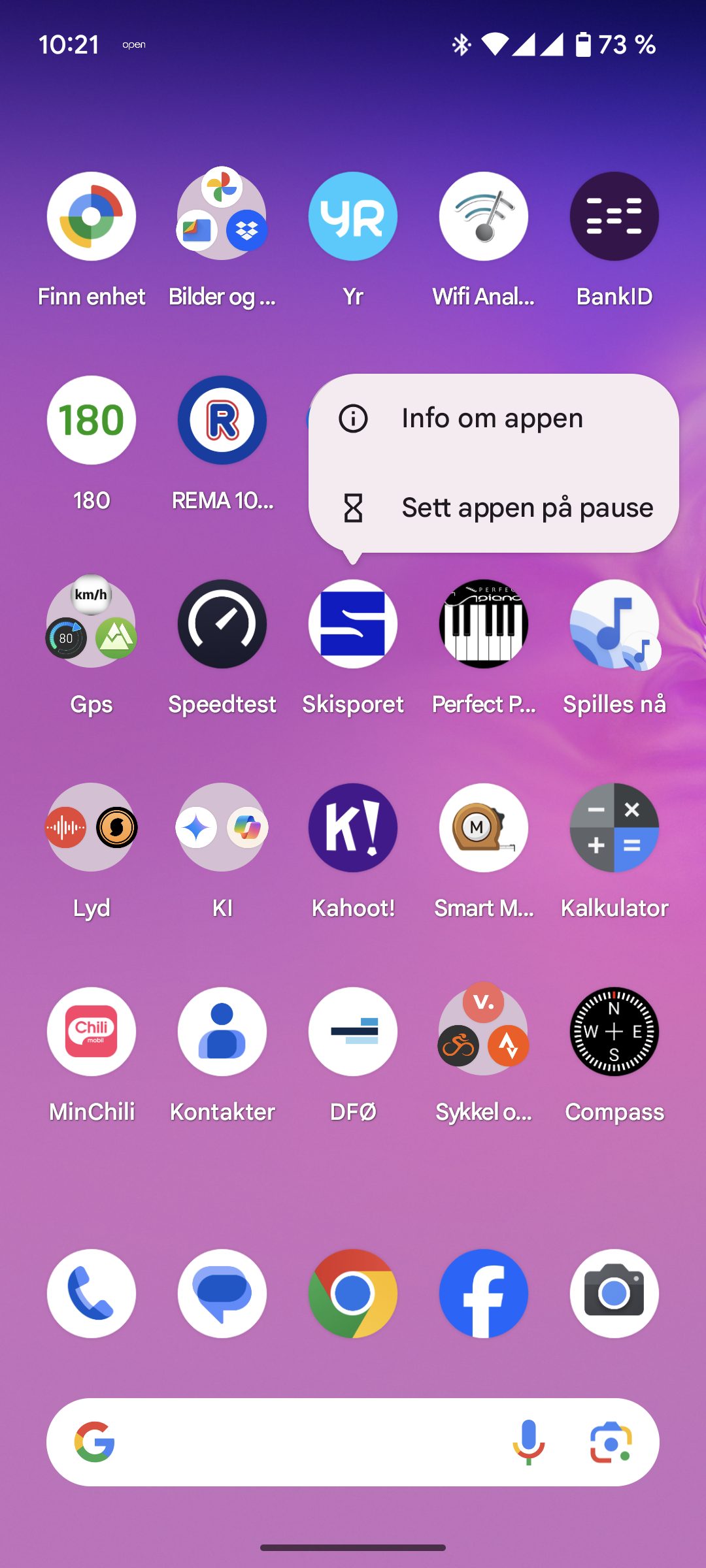Open the Phone dialer app
The image size is (706, 1568).
92,1294
